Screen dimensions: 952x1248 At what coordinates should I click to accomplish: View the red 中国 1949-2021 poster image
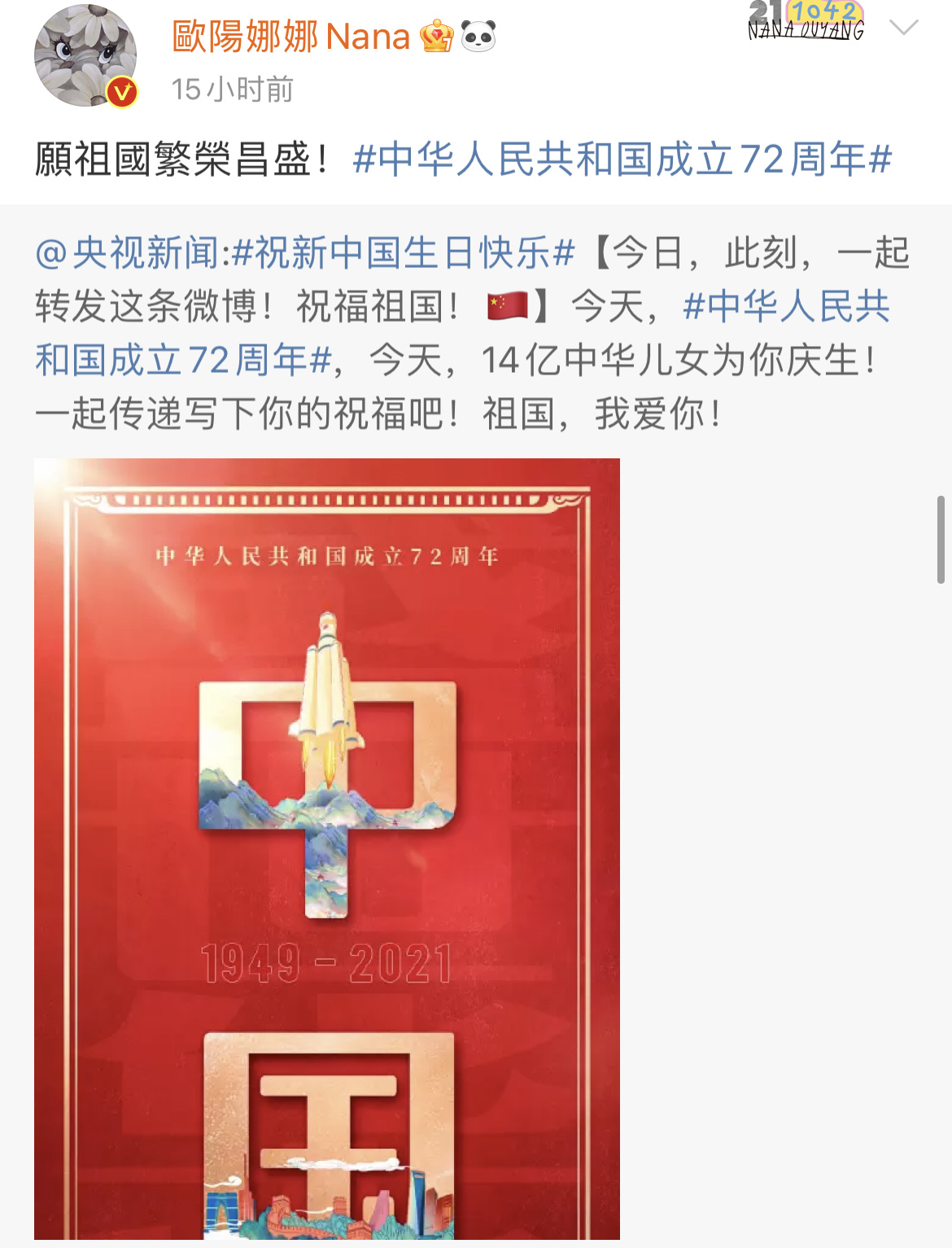point(327,848)
